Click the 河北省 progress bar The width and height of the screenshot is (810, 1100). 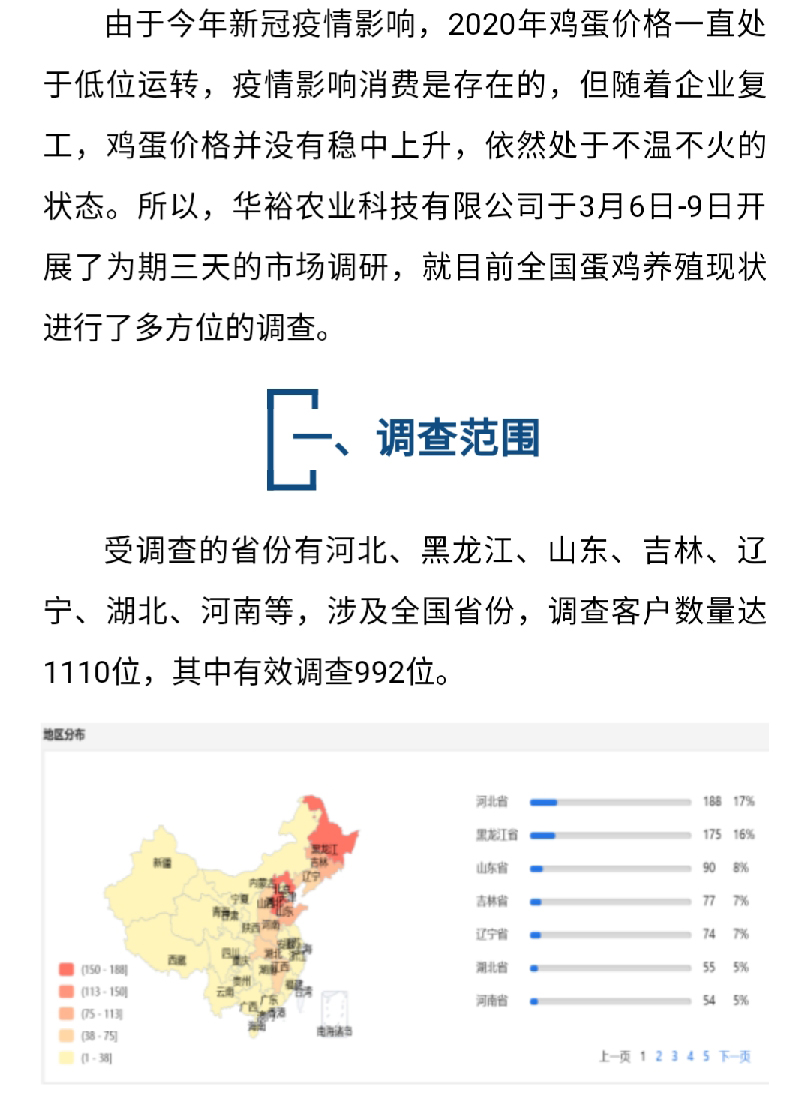coord(610,802)
